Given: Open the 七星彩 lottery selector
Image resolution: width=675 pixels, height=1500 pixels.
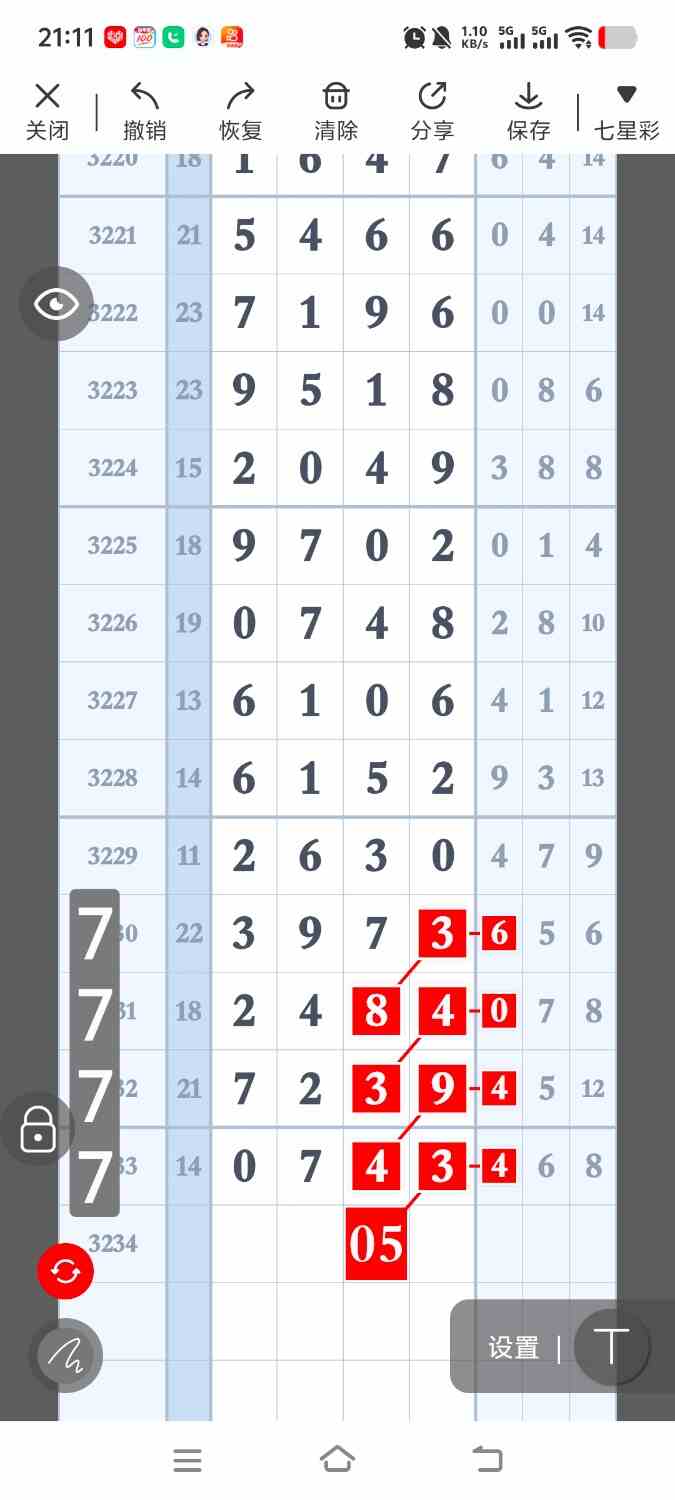Looking at the screenshot, I should coord(626,110).
